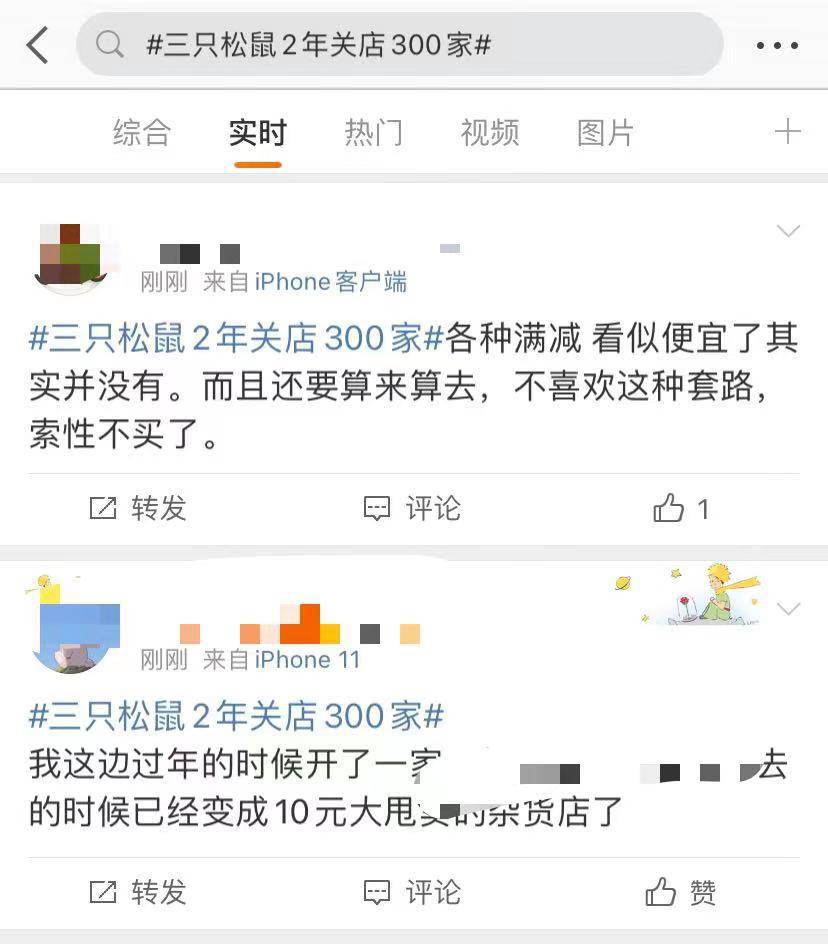Select the 实时 tab
Viewport: 828px width, 944px height.
(257, 133)
